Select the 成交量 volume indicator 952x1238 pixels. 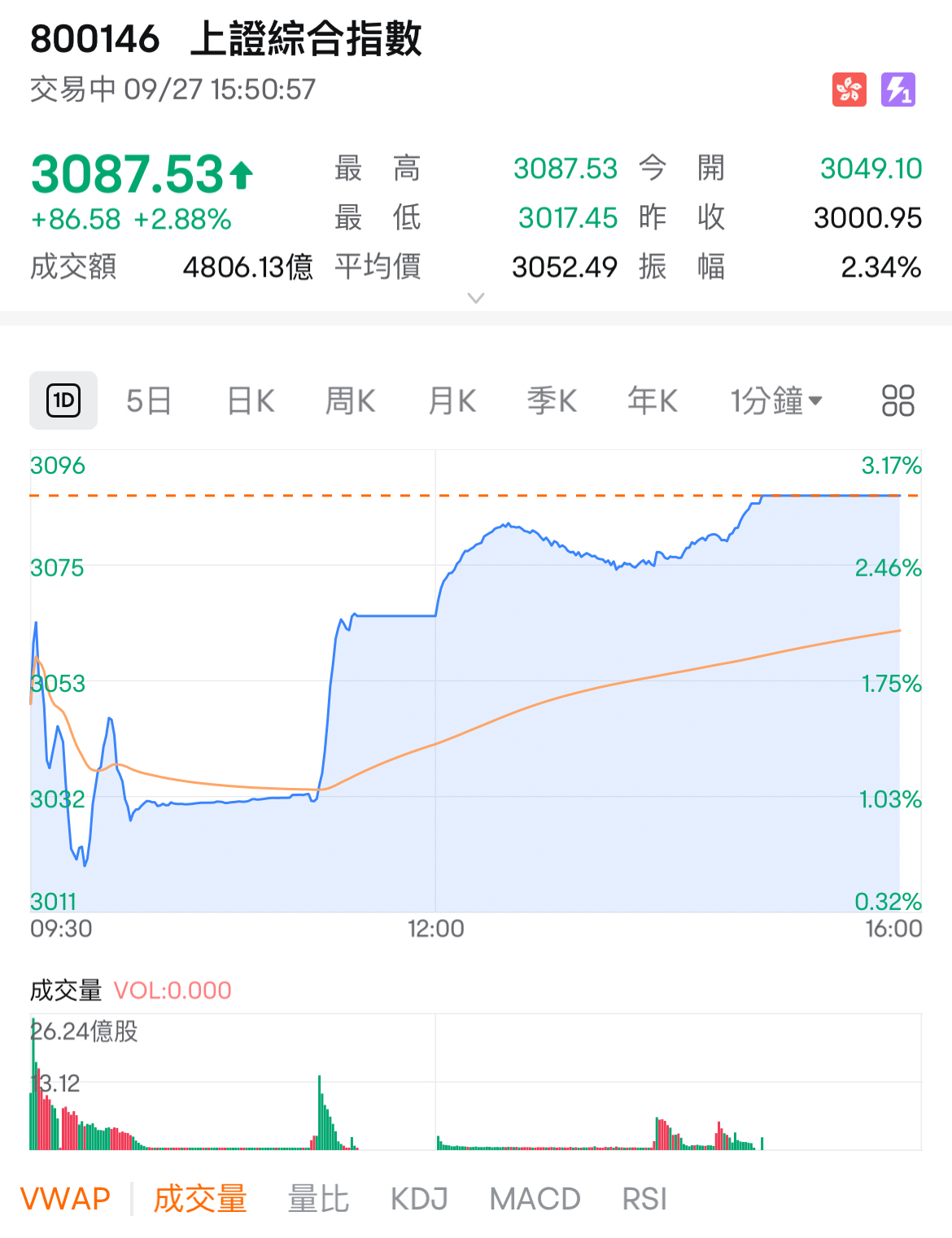200,1199
